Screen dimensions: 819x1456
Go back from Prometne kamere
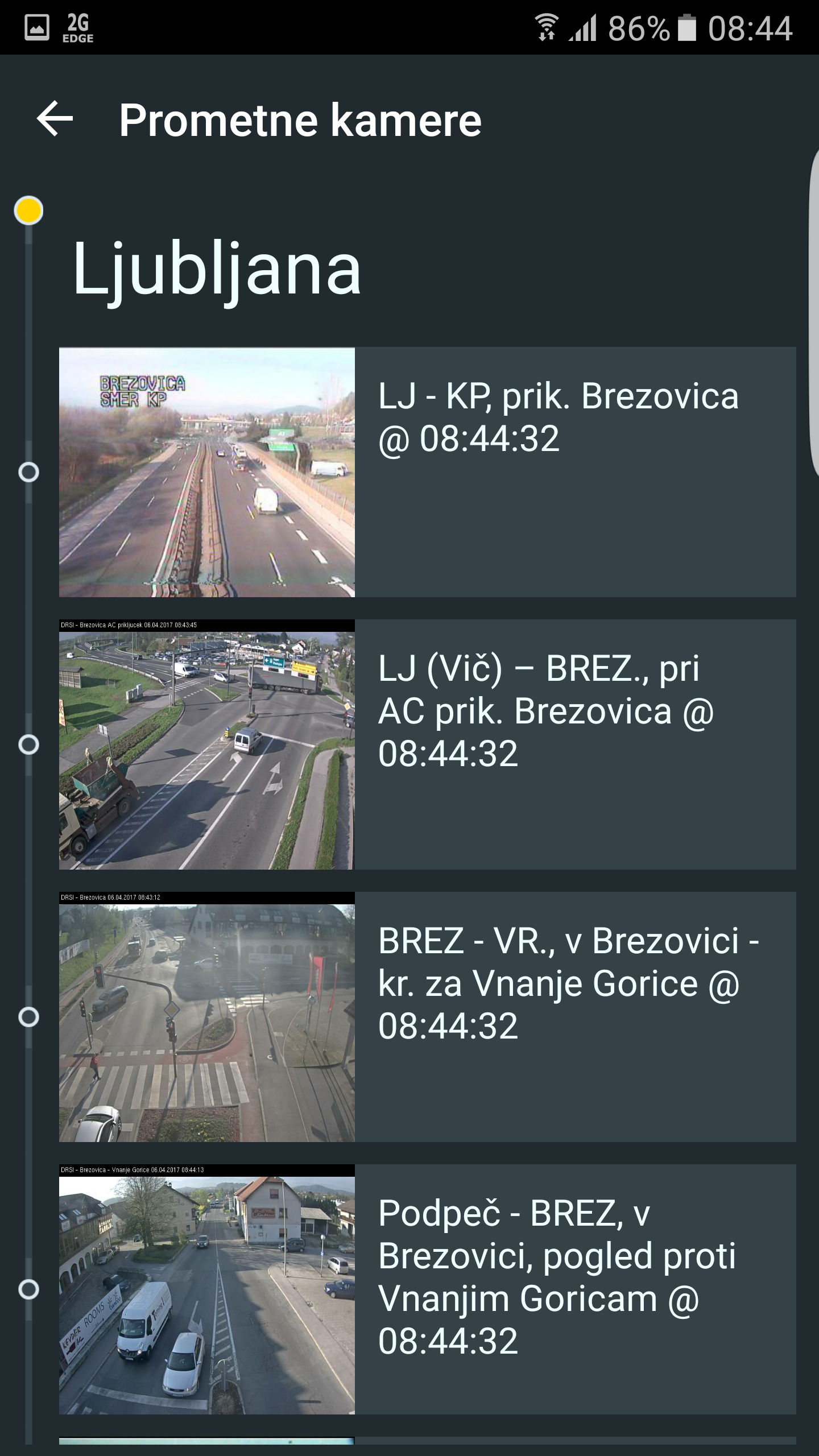[55, 119]
